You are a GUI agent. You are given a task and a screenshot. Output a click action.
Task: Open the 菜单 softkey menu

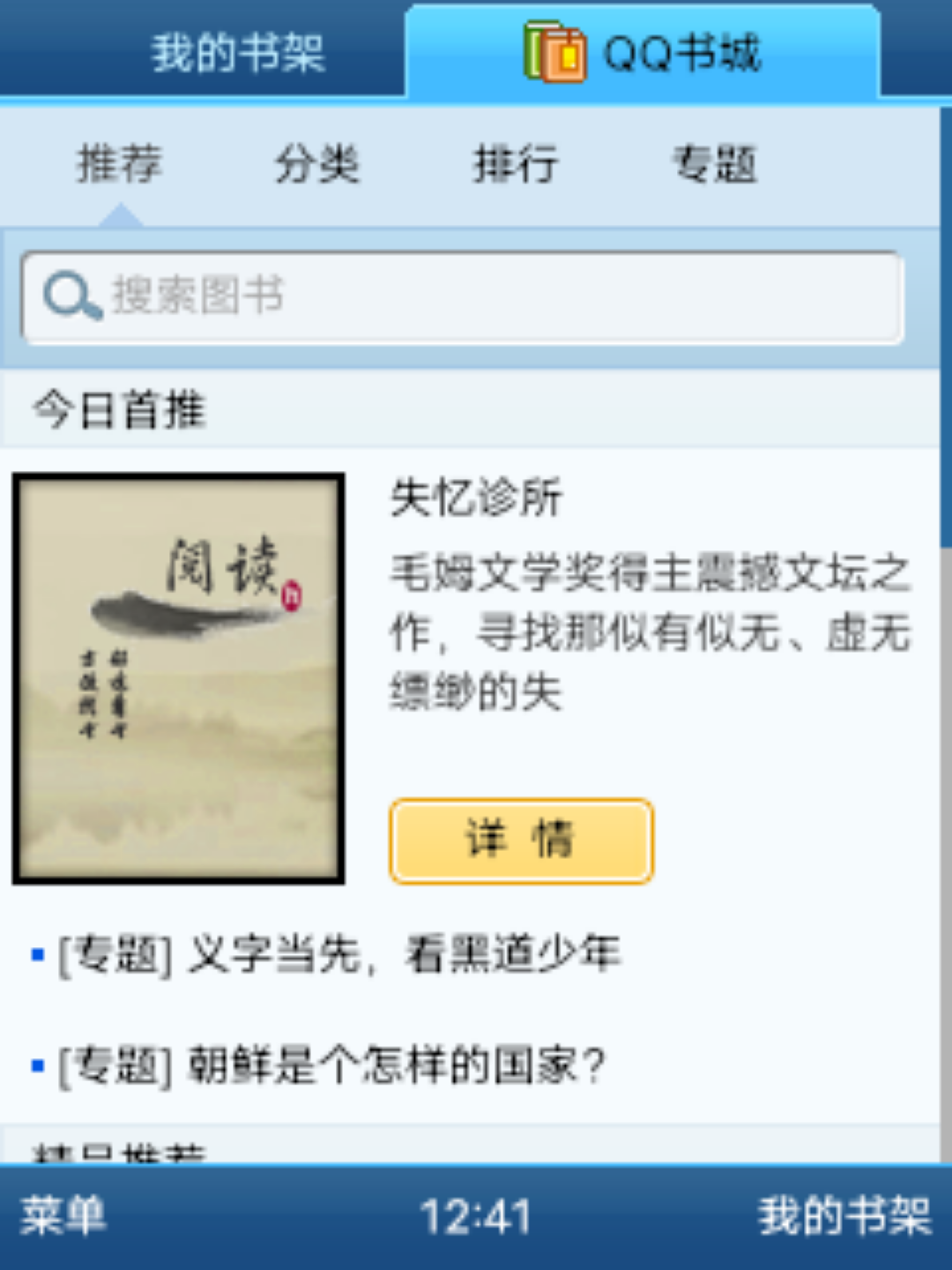click(x=63, y=1217)
